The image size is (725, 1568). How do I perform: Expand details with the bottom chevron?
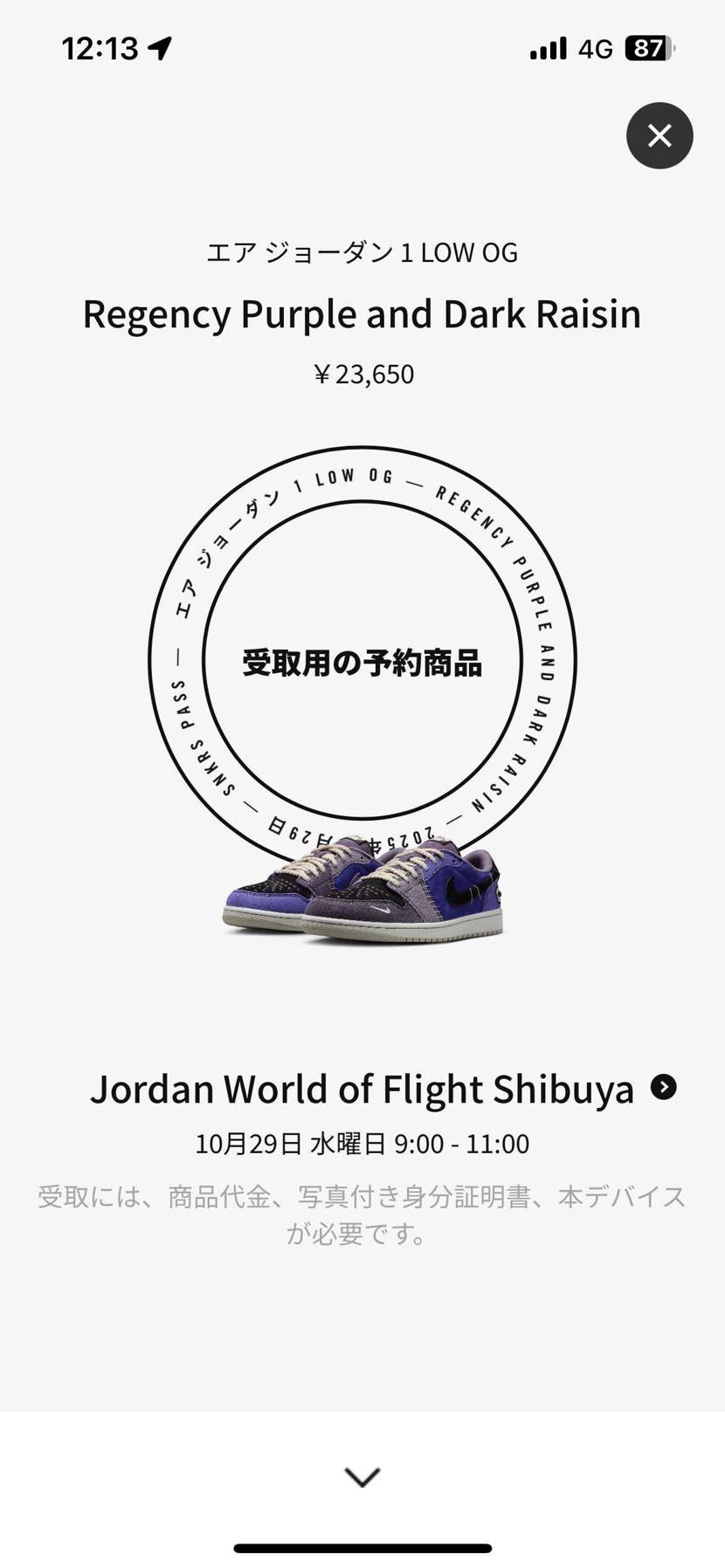362,1476
